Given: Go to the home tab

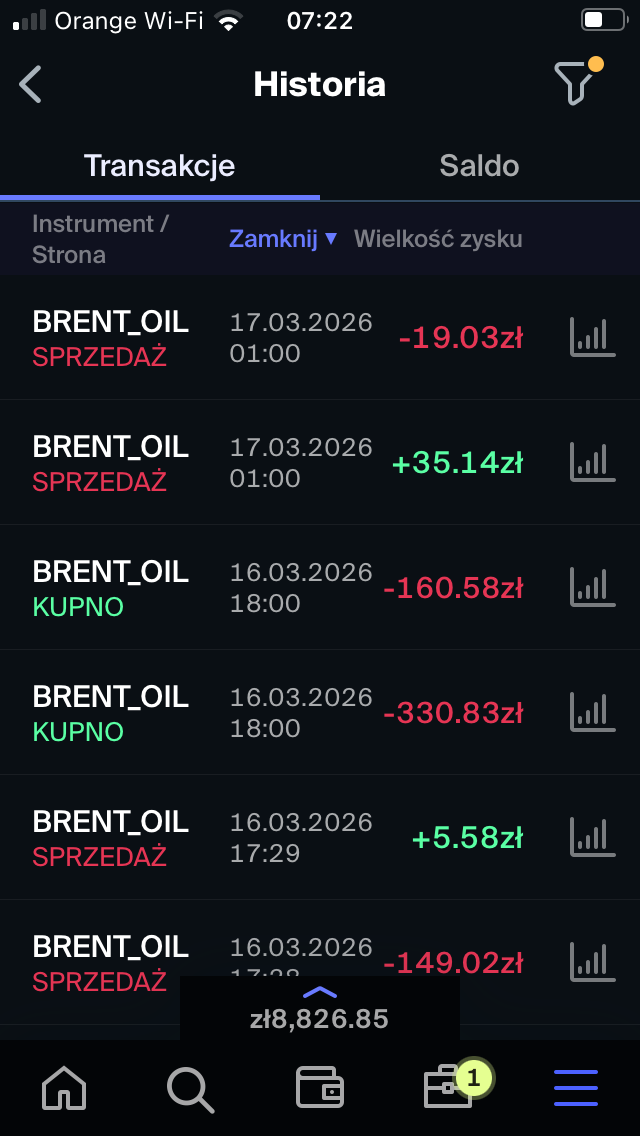Looking at the screenshot, I should coord(64,1087).
